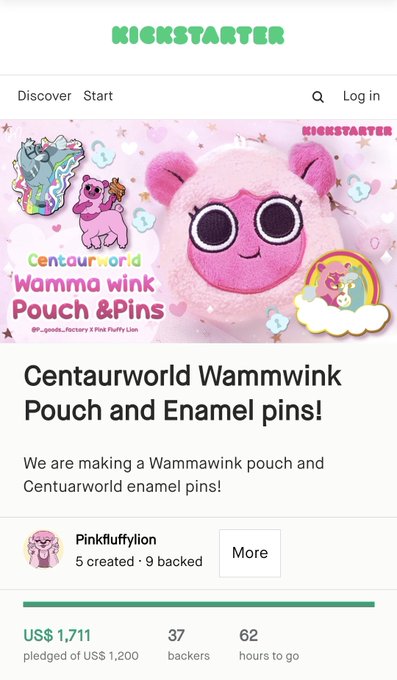
Task: Tap the More button next to the creator
Action: pyautogui.click(x=250, y=553)
